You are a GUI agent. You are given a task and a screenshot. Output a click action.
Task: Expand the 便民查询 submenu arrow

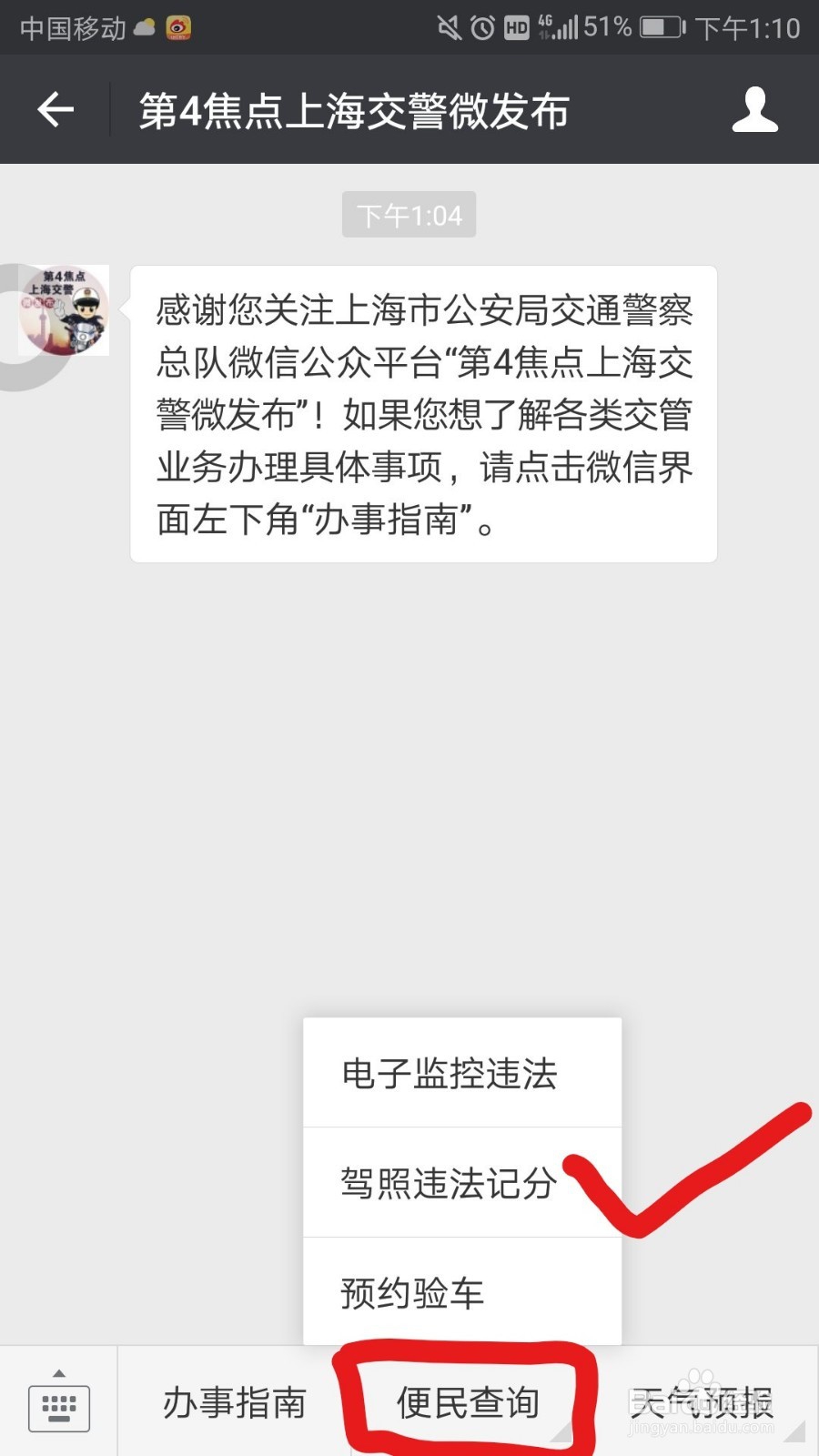(563, 1433)
